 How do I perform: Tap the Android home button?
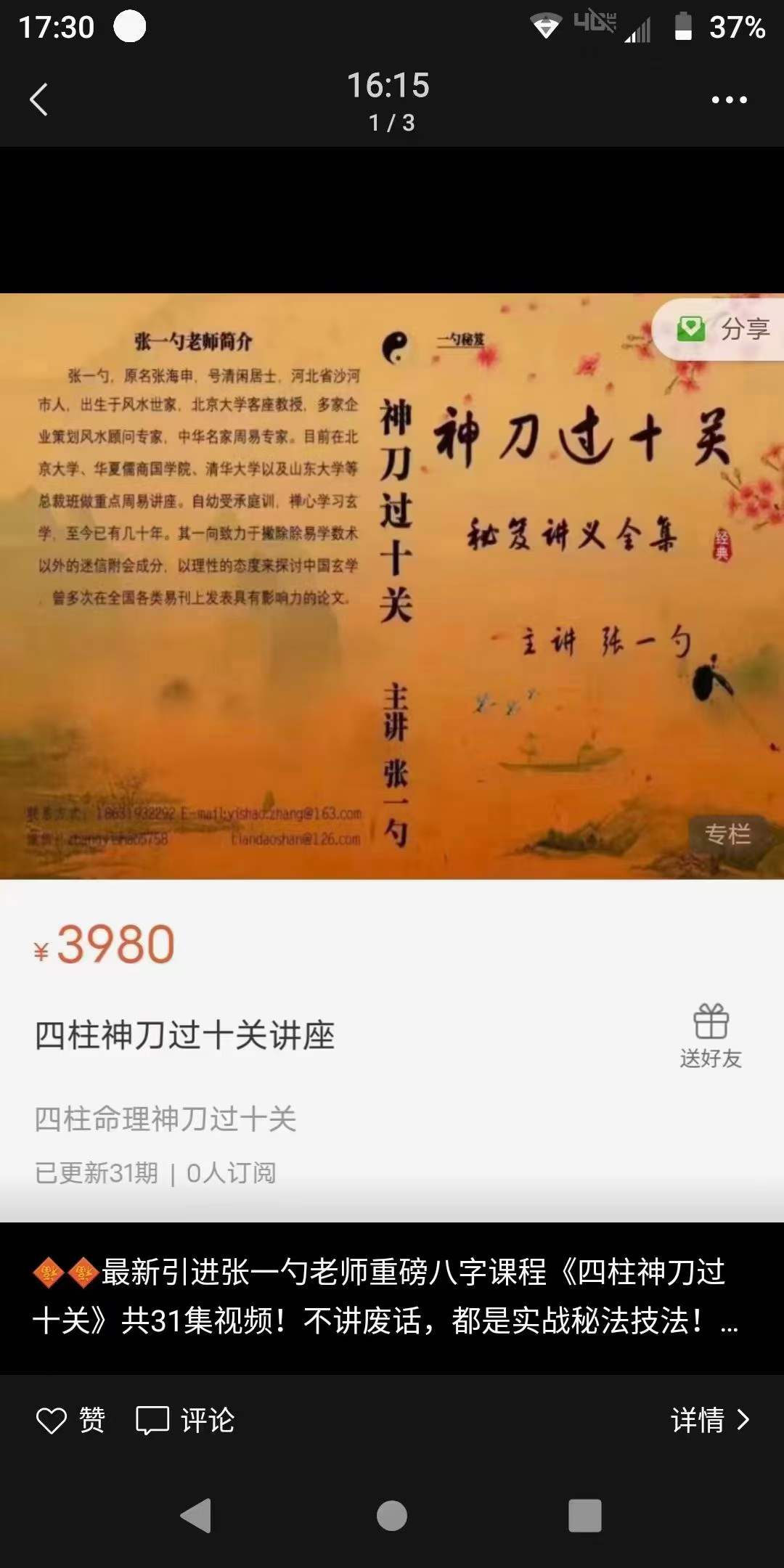pyautogui.click(x=392, y=1516)
